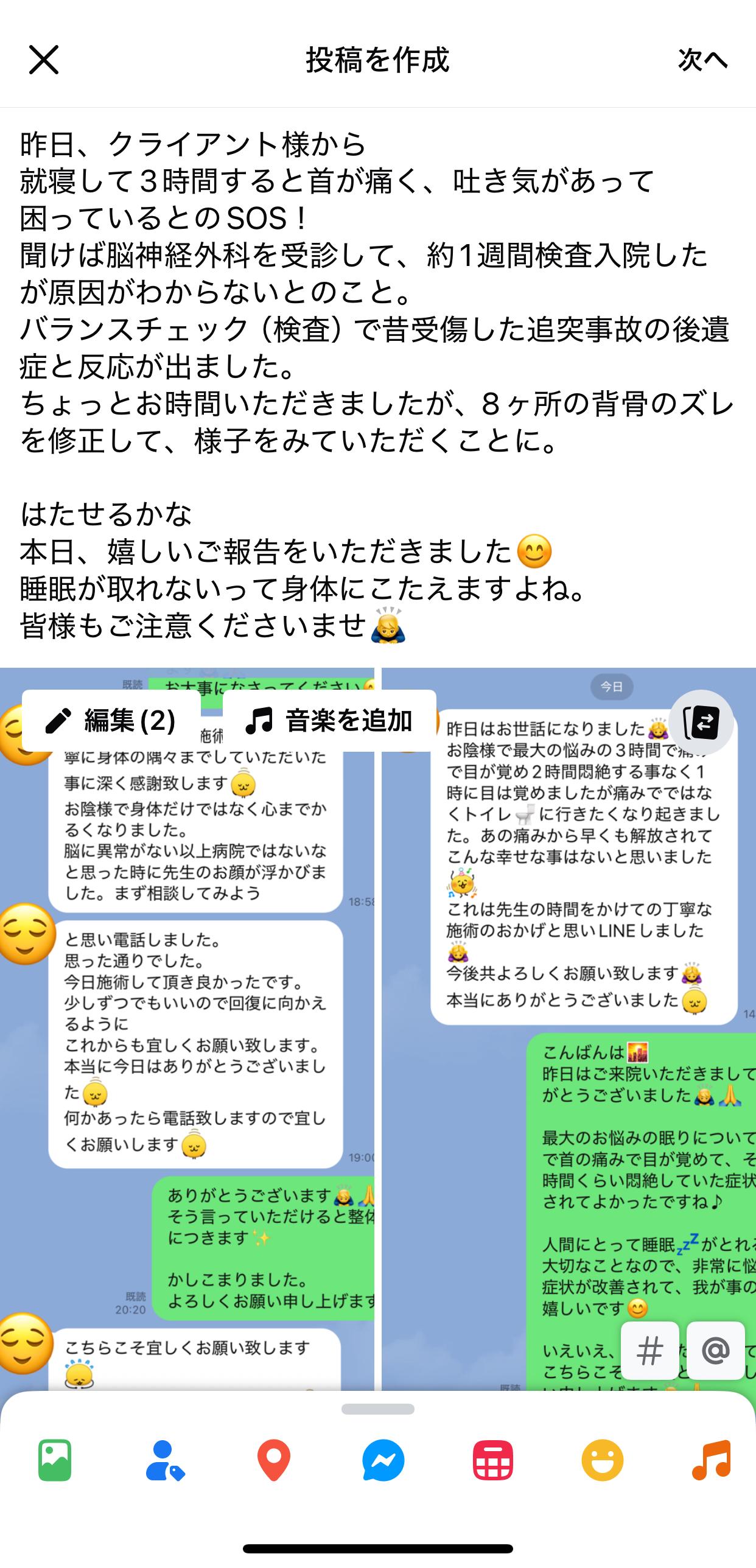Add a feeling with the yellow smiley
Viewport: 756px width, 1568px height.
(603, 1460)
